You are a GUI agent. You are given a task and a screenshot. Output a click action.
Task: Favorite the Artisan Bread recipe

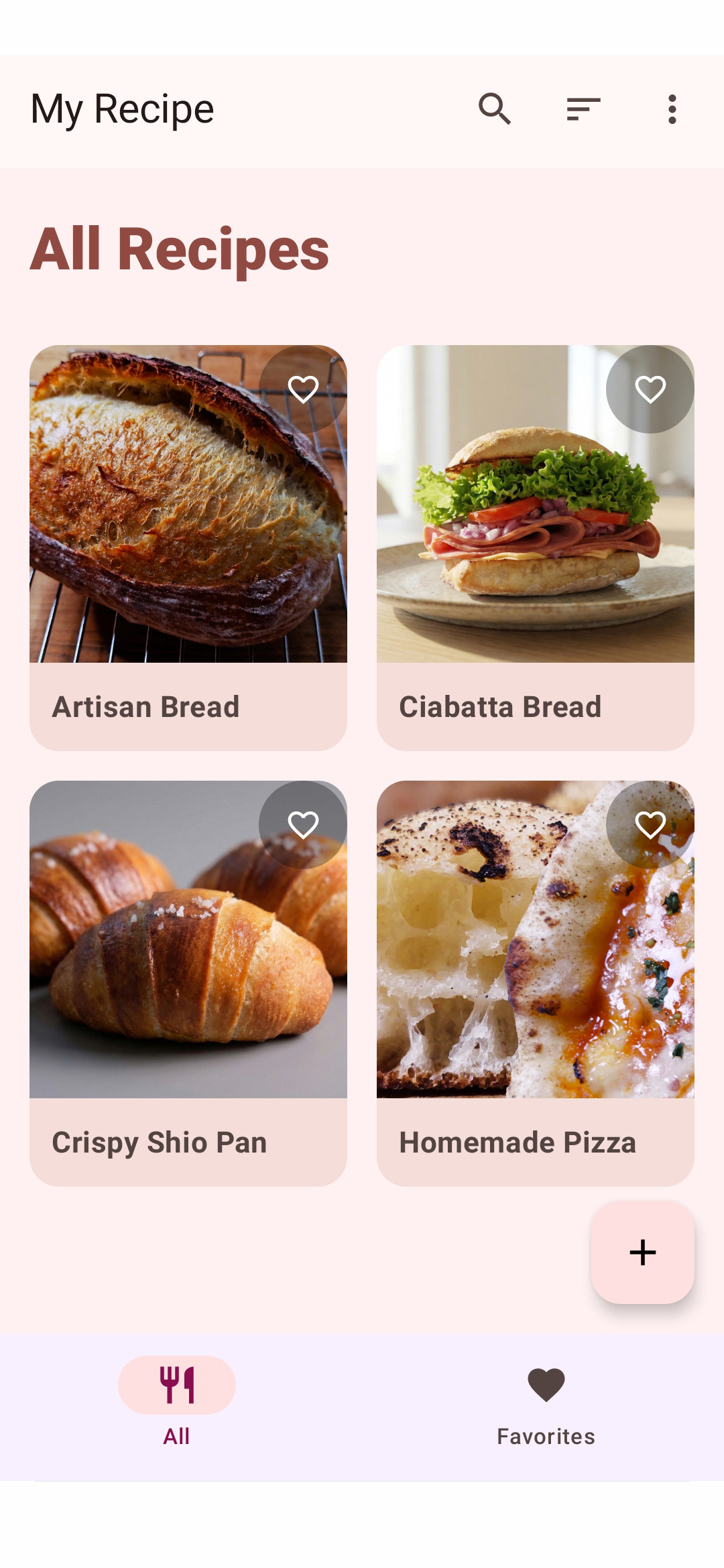point(303,389)
